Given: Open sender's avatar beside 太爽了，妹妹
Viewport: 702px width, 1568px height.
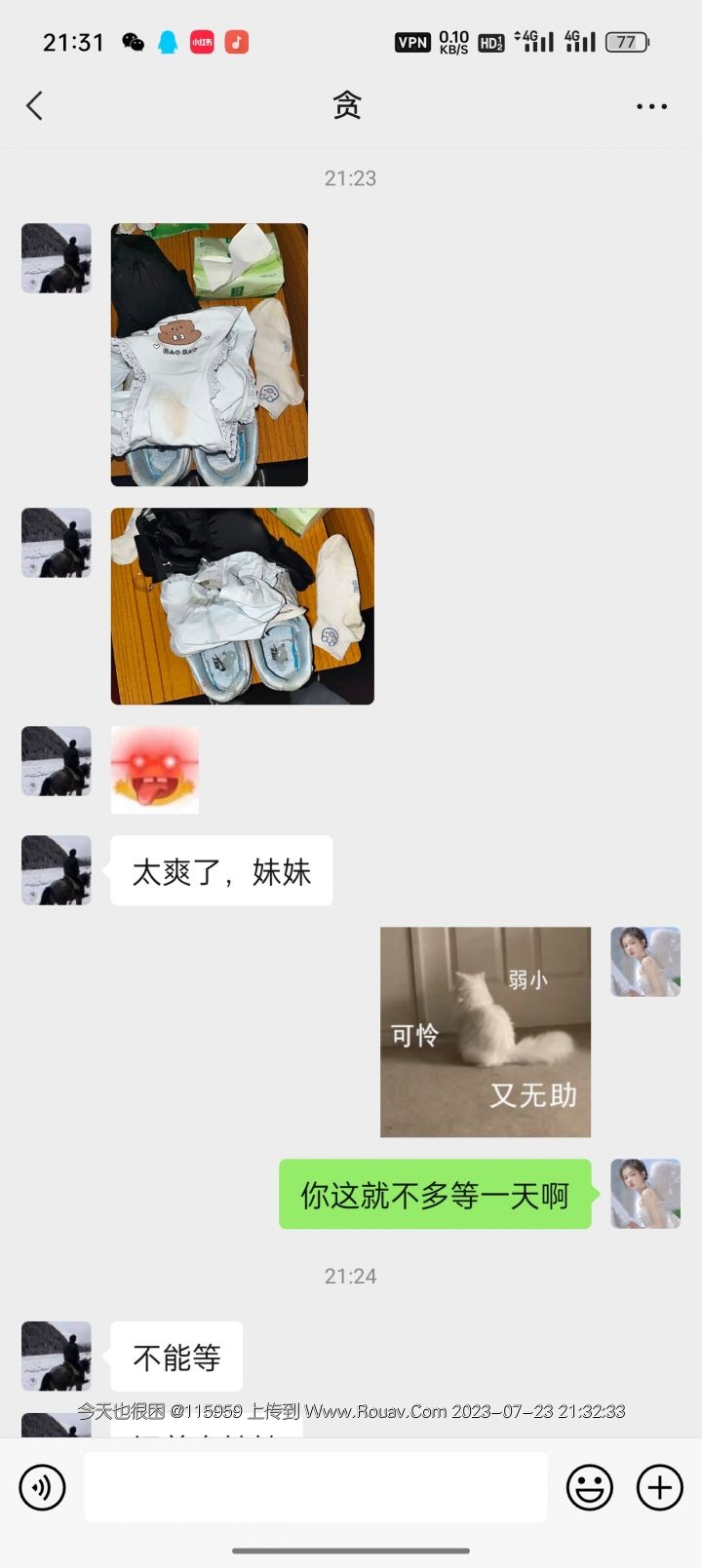Looking at the screenshot, I should point(57,870).
